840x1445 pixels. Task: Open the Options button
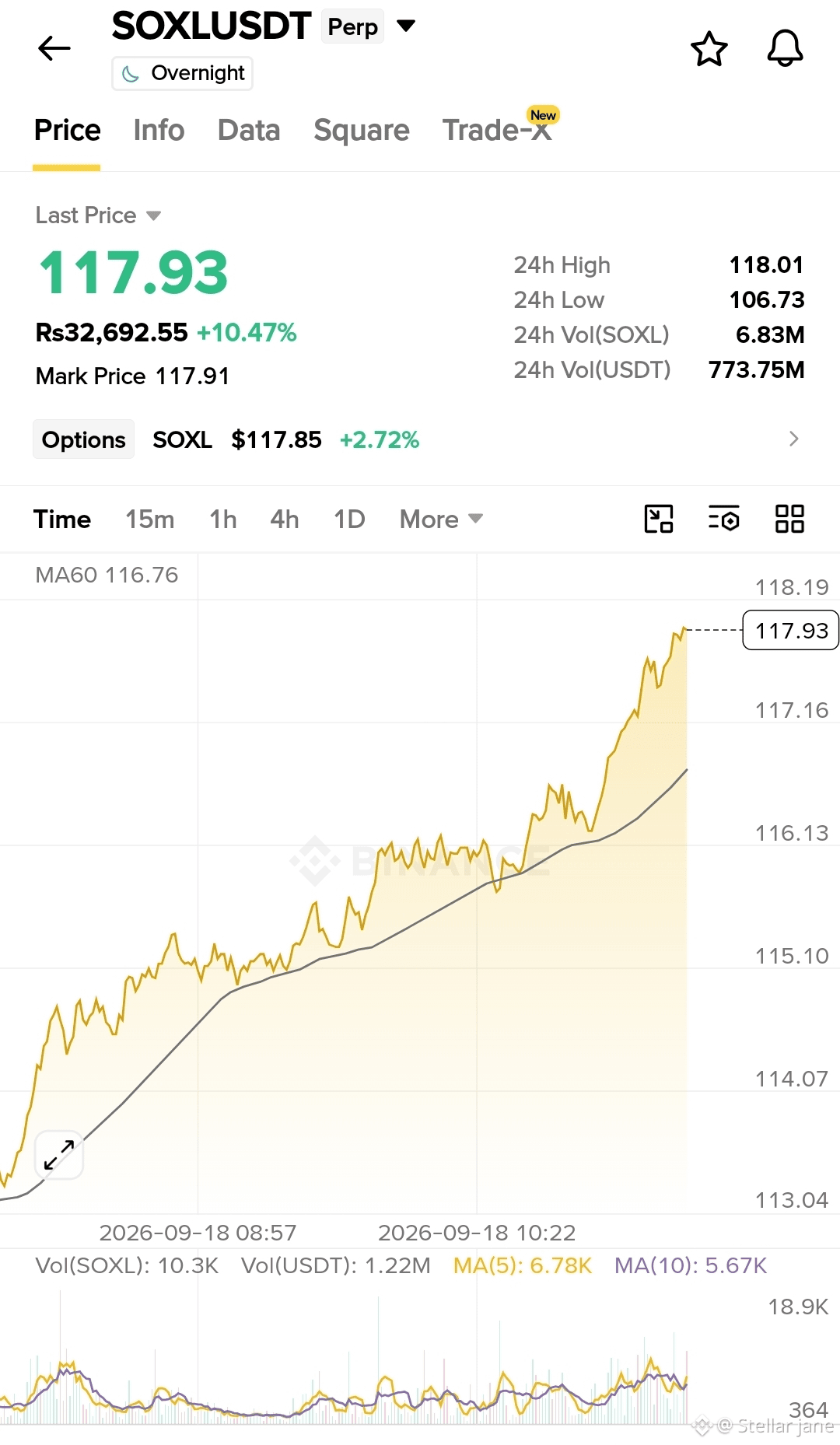click(x=83, y=439)
